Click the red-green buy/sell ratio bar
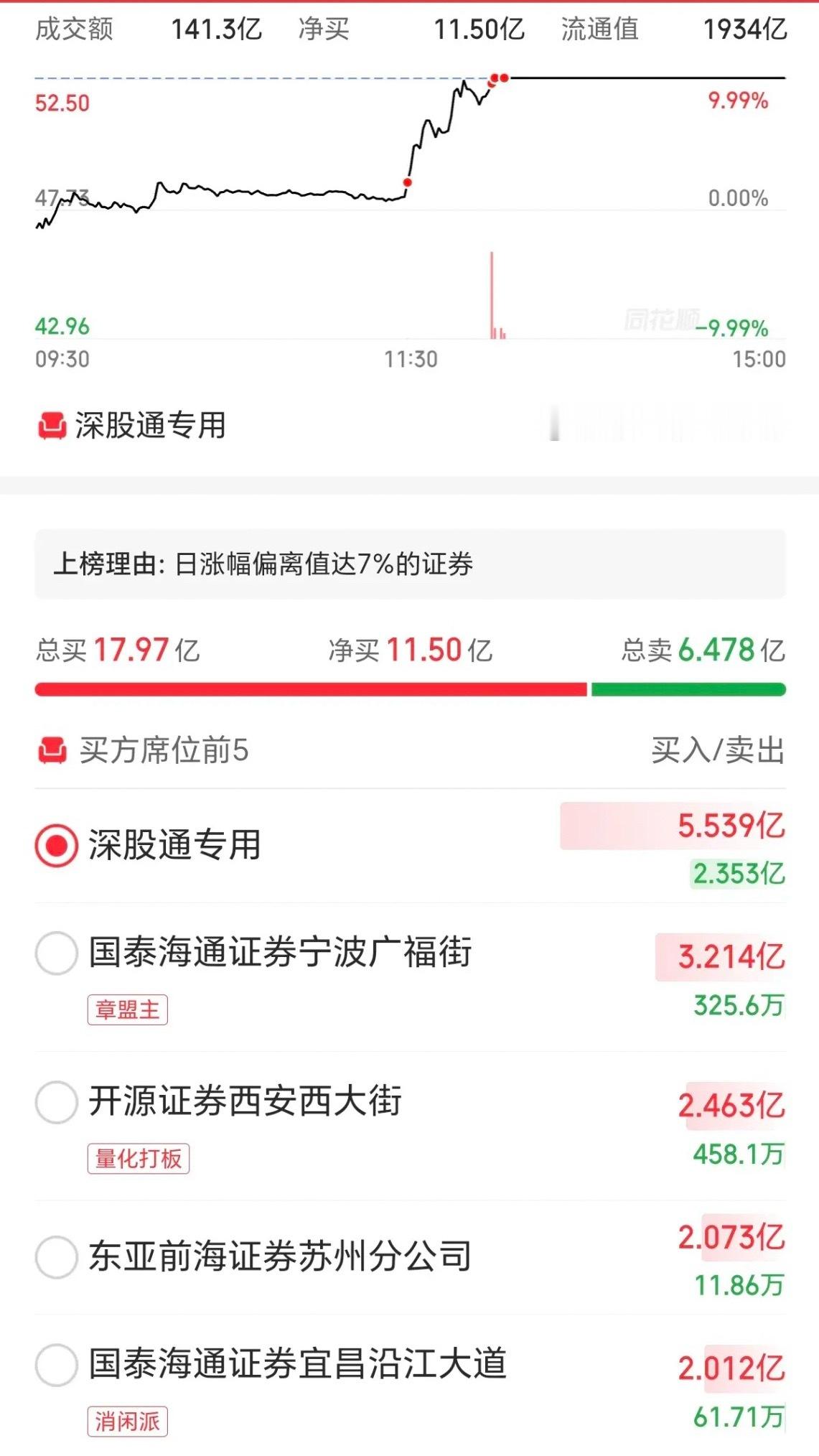819x1456 pixels. (409, 689)
